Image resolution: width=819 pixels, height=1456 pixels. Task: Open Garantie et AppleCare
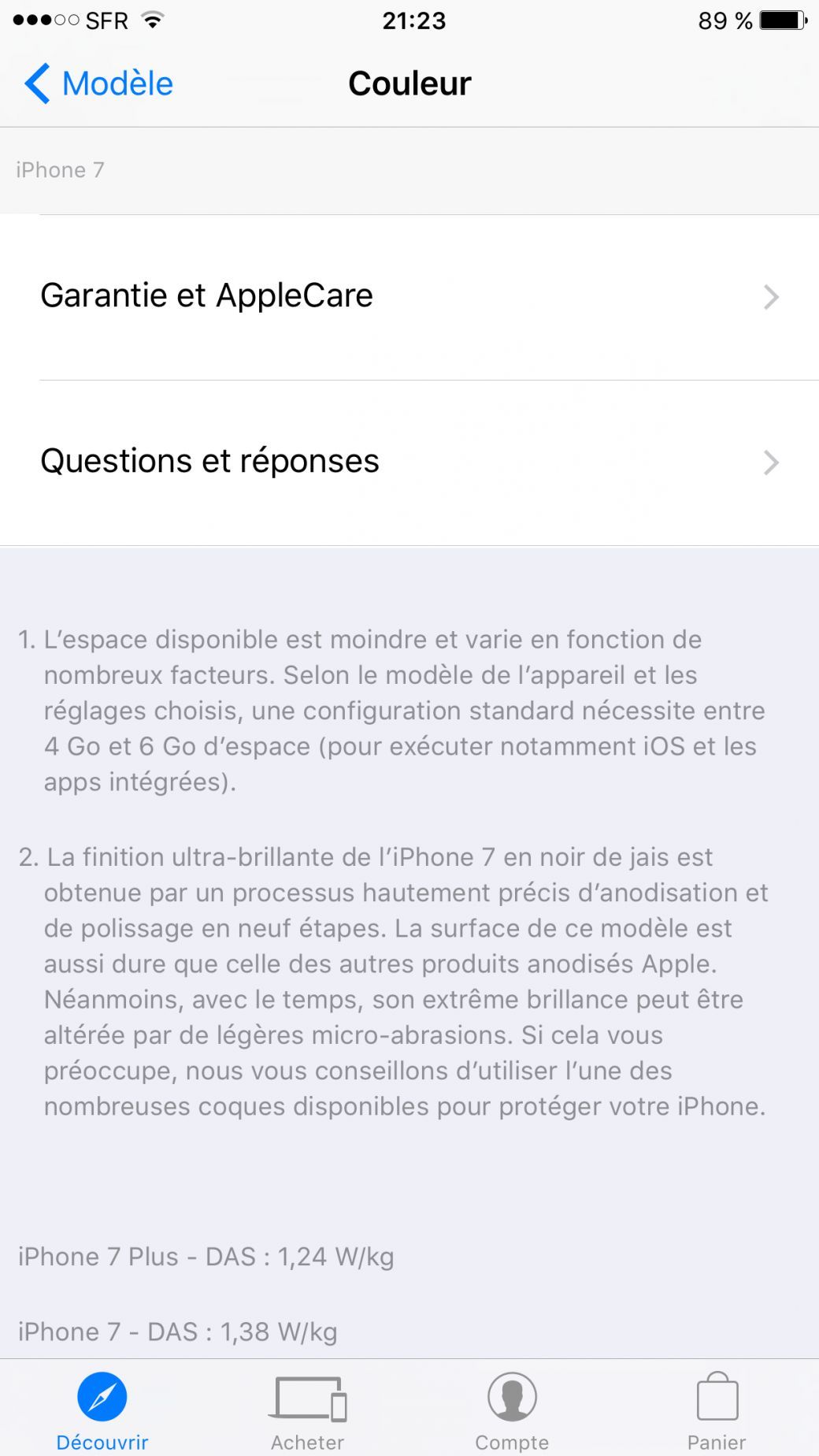pos(409,297)
